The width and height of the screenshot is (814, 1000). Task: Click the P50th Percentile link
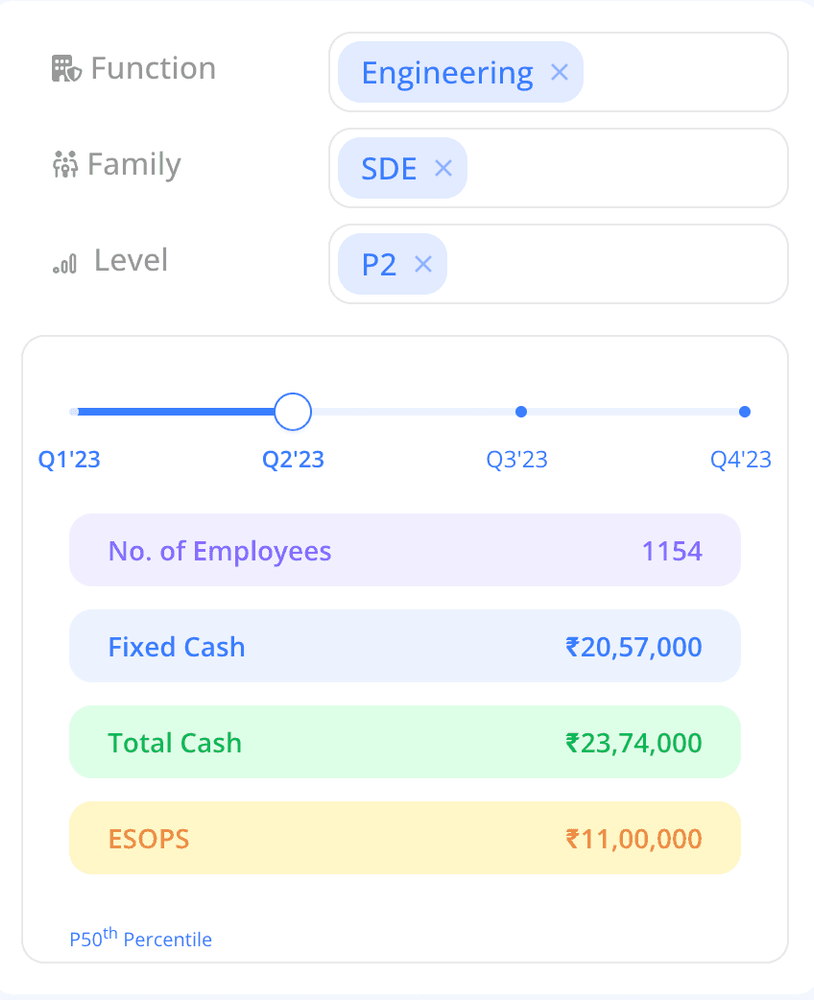coord(140,938)
